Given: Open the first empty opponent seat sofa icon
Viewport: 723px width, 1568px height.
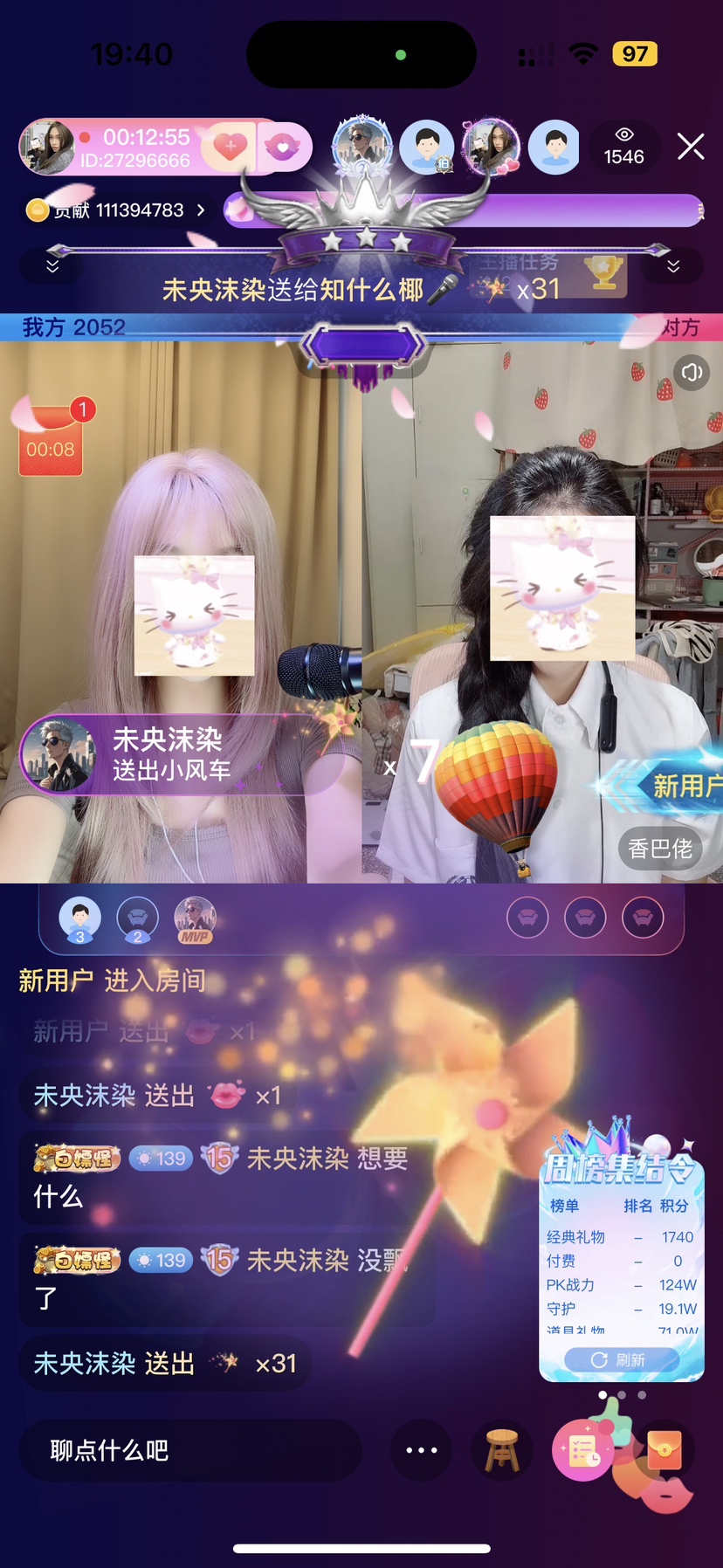Looking at the screenshot, I should click(527, 918).
